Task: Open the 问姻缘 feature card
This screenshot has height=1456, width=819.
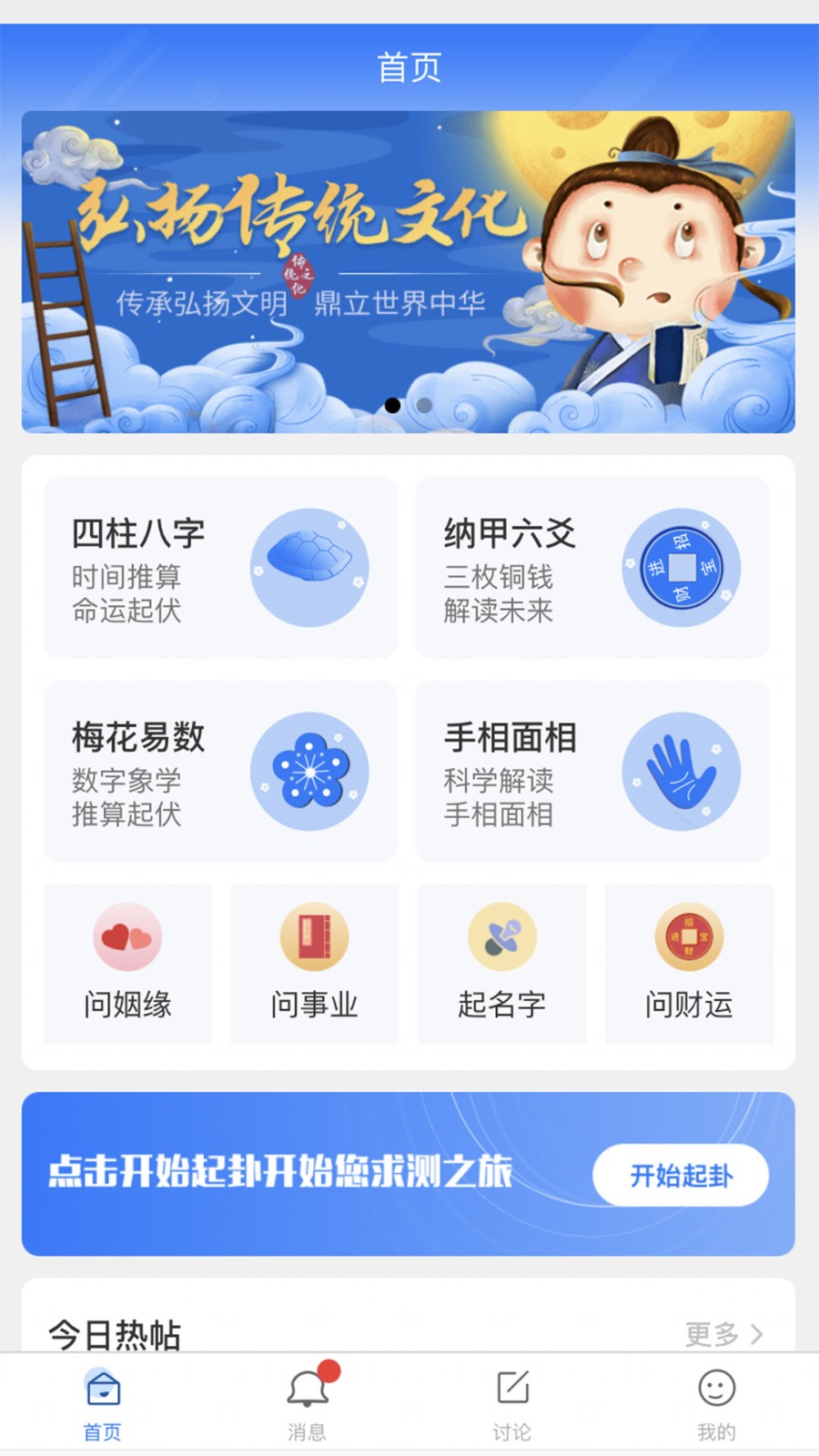Action: point(126,963)
